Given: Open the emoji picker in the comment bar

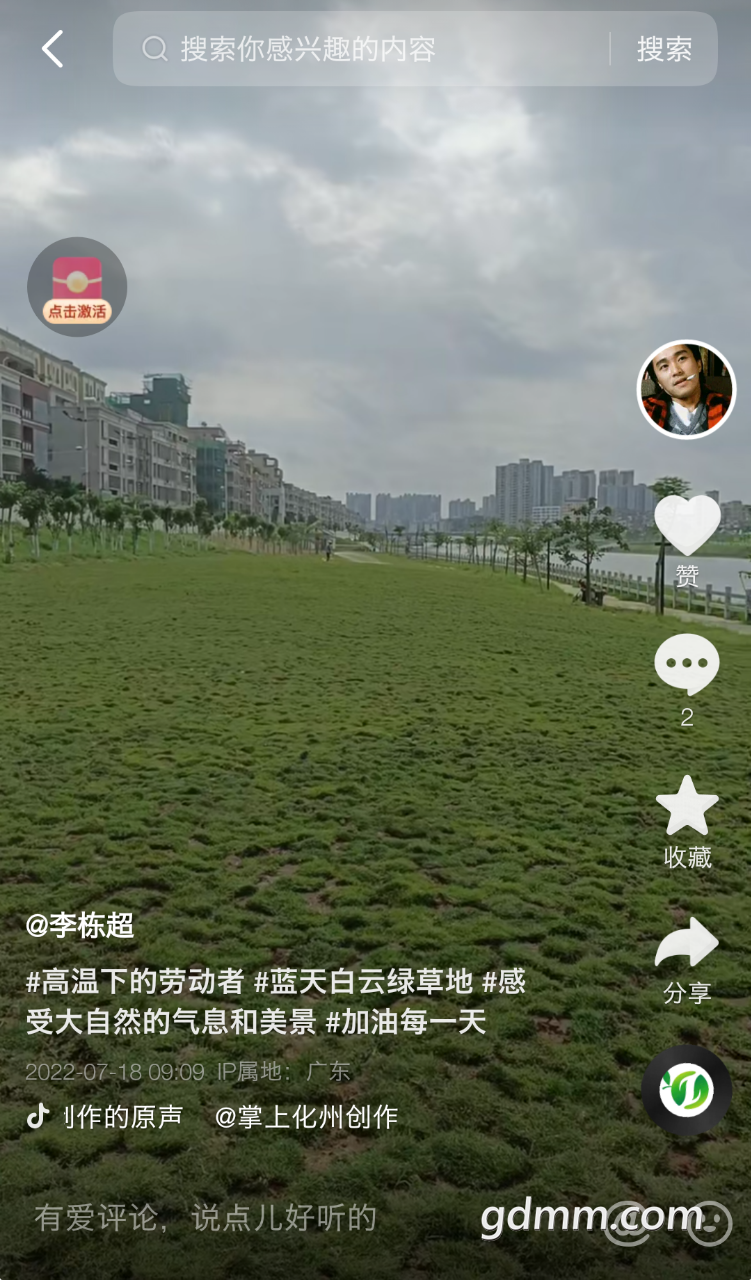Looking at the screenshot, I should click(709, 1222).
